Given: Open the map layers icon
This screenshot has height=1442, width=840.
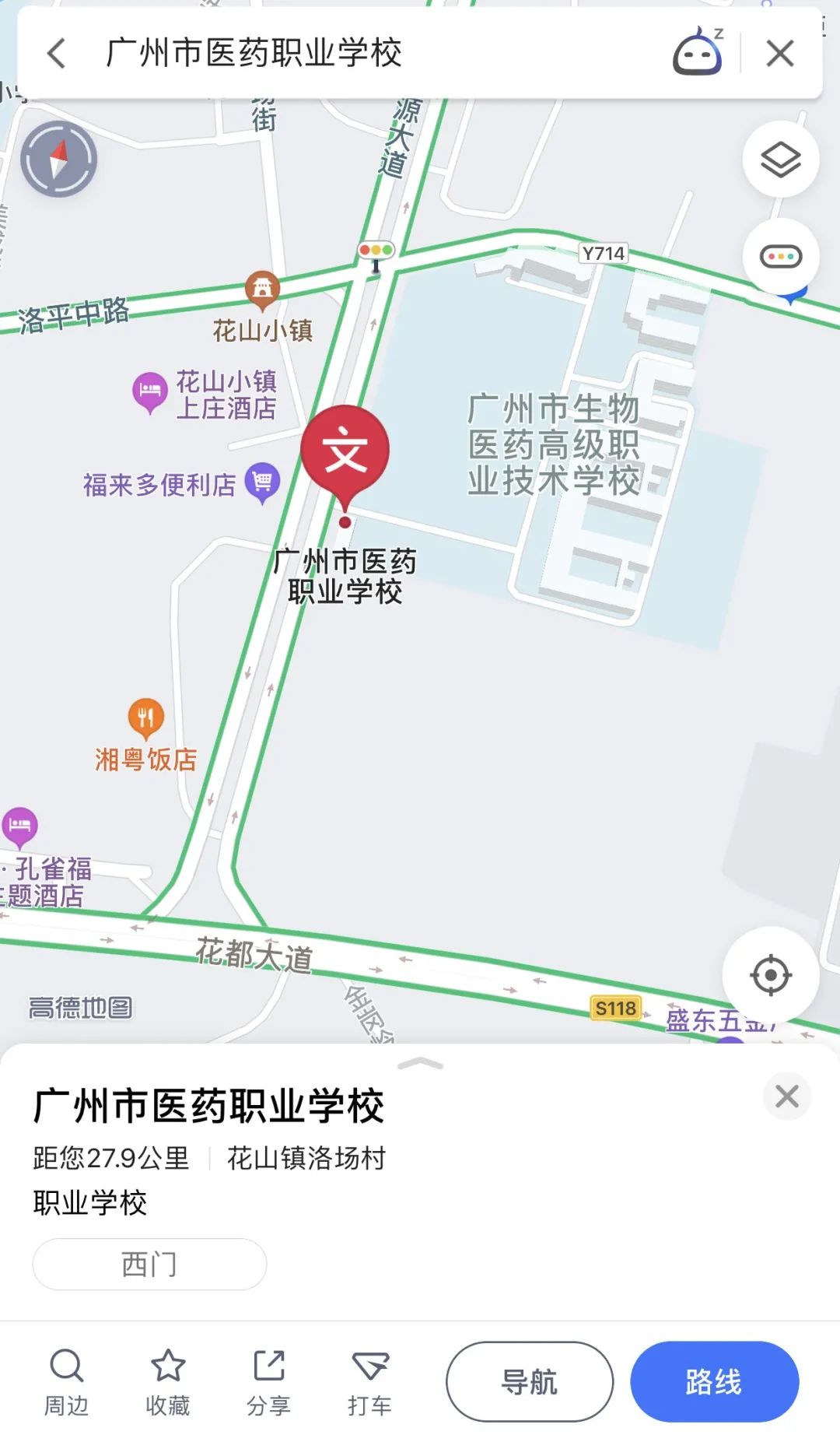Looking at the screenshot, I should tap(781, 158).
